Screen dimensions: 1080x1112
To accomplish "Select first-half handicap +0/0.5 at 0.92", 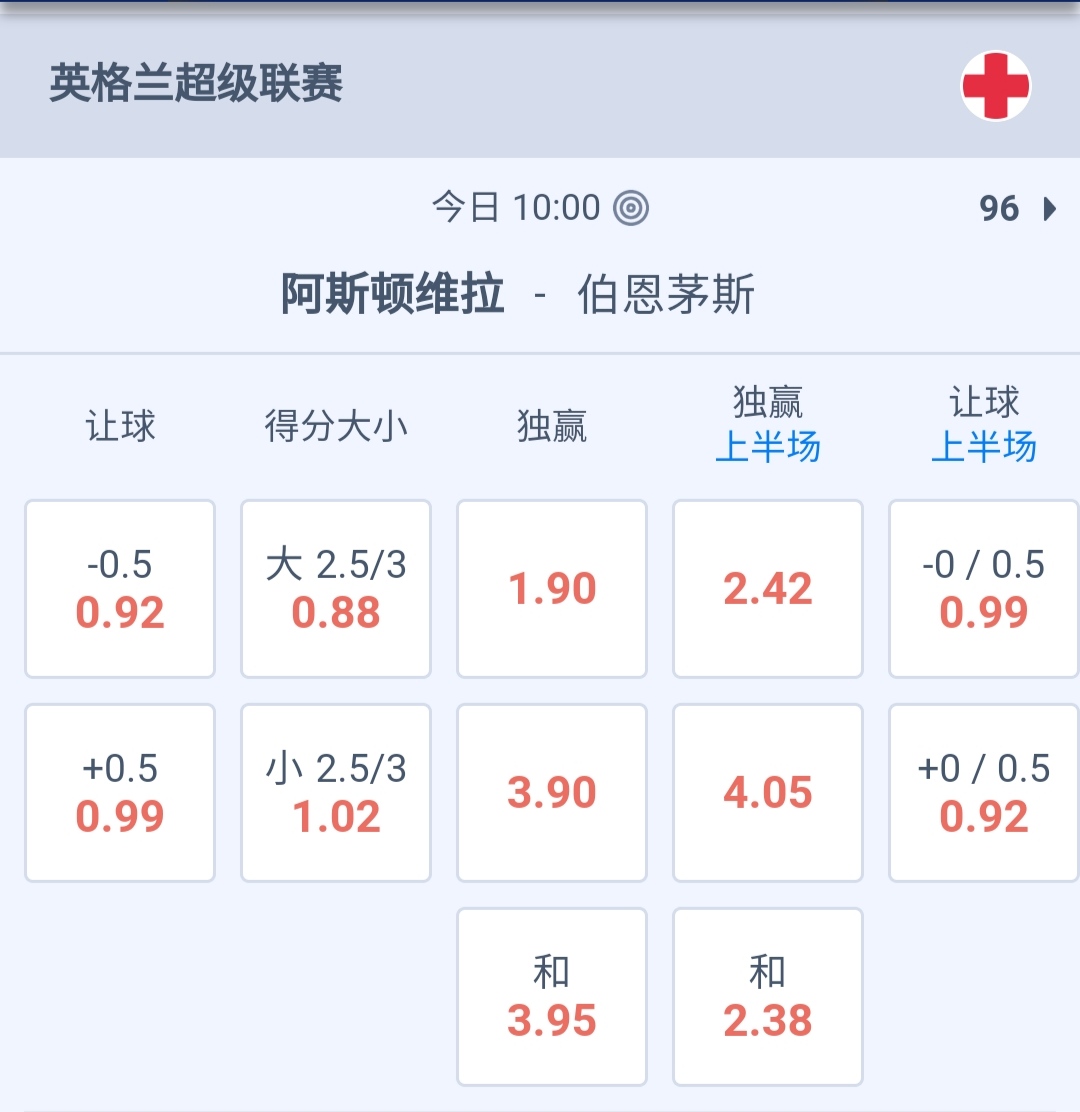I will (984, 793).
